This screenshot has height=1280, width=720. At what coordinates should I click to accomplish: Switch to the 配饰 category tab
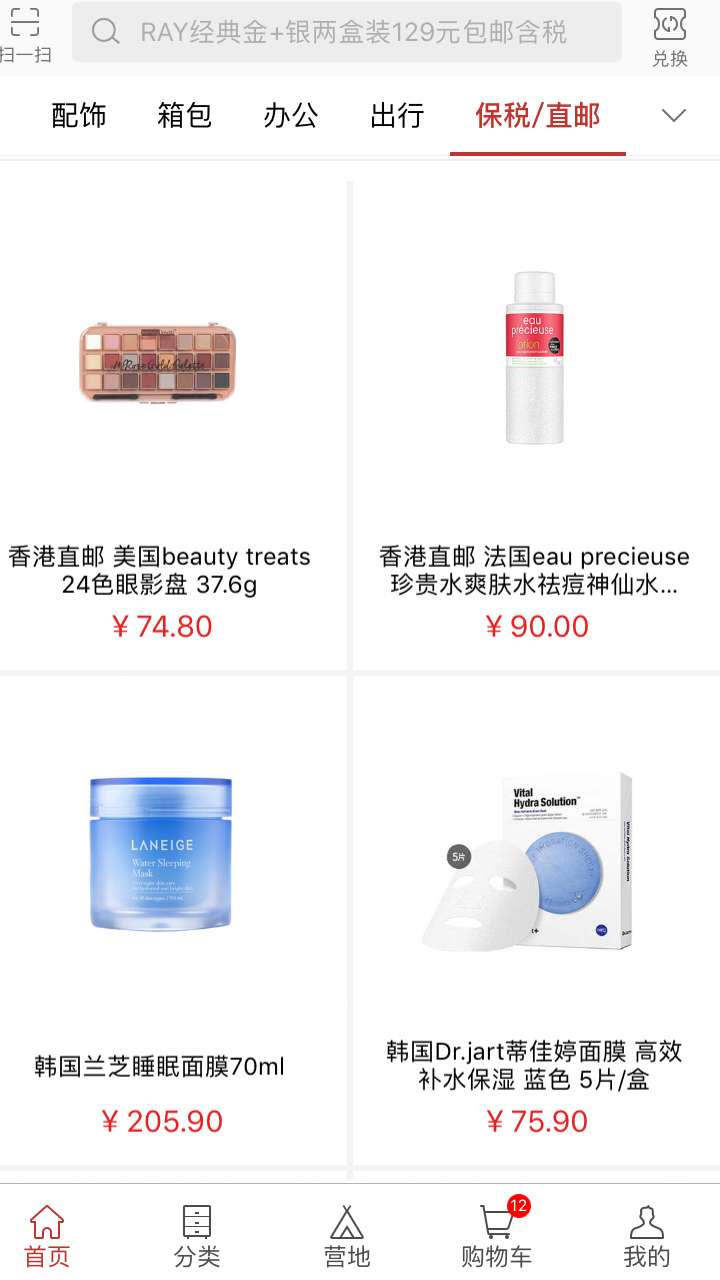pos(79,116)
